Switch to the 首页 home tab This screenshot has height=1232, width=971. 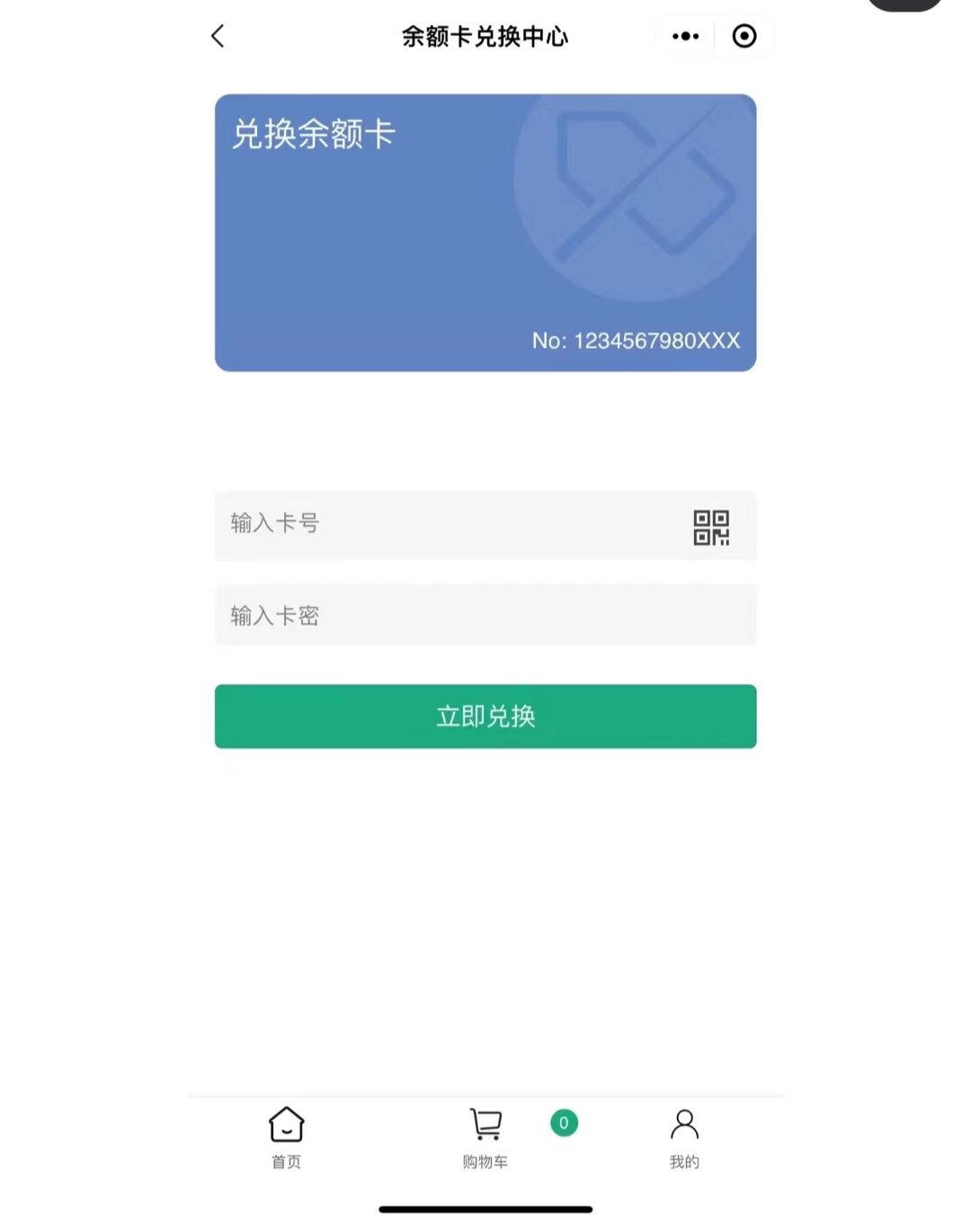(x=287, y=1138)
